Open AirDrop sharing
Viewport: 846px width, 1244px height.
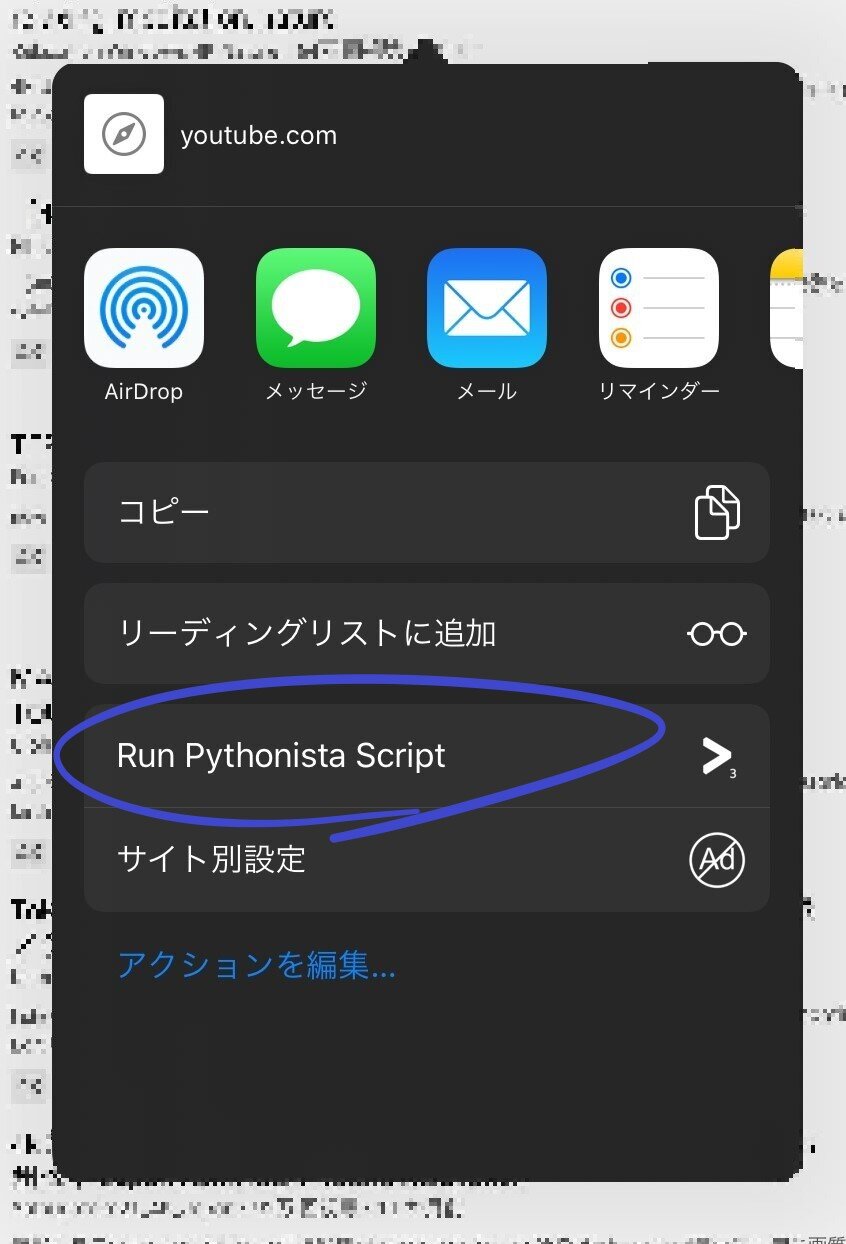(x=144, y=306)
